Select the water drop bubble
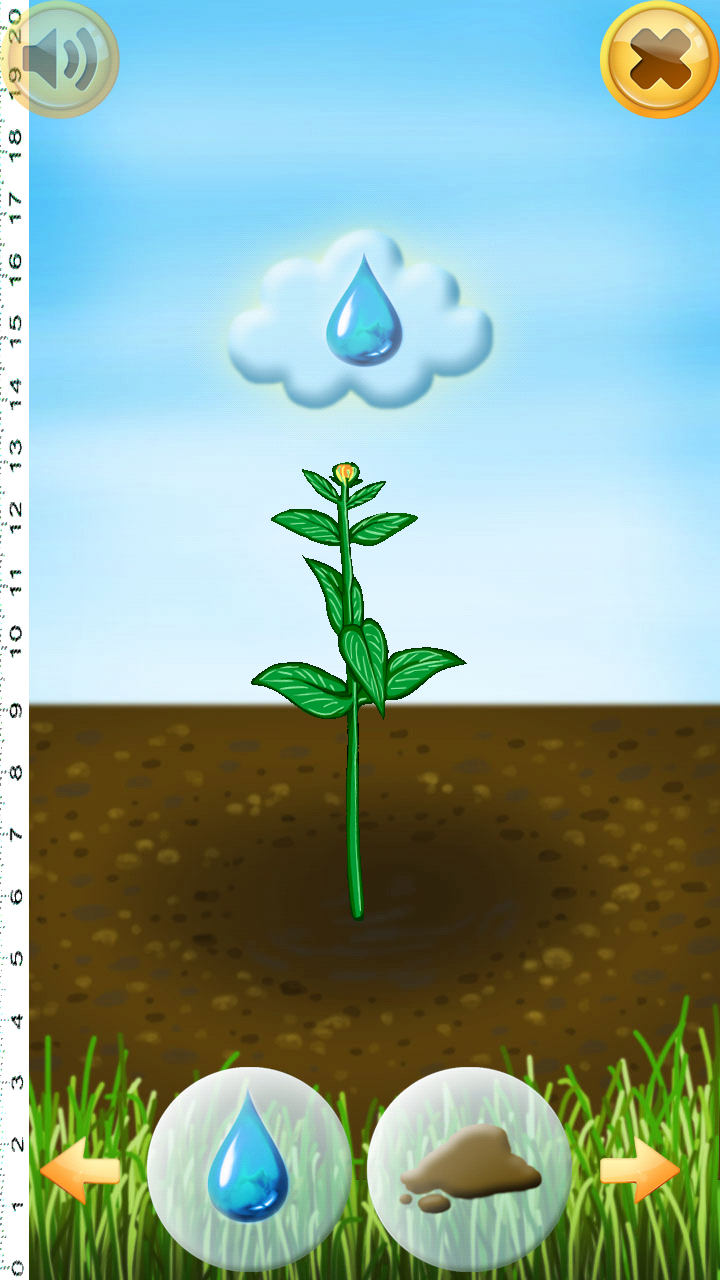 [x=249, y=1167]
